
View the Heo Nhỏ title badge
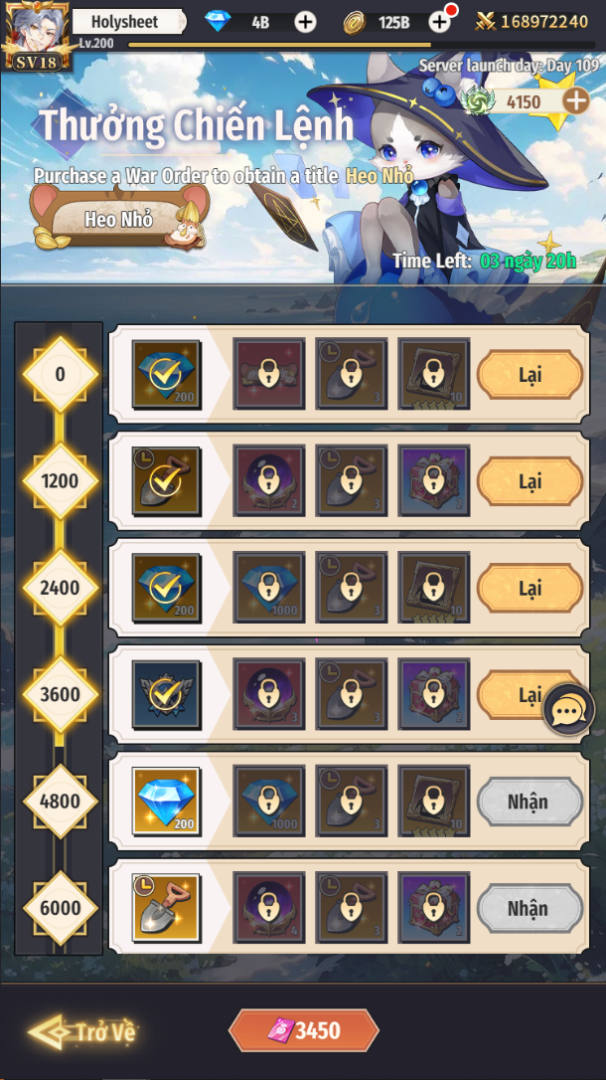click(x=120, y=218)
